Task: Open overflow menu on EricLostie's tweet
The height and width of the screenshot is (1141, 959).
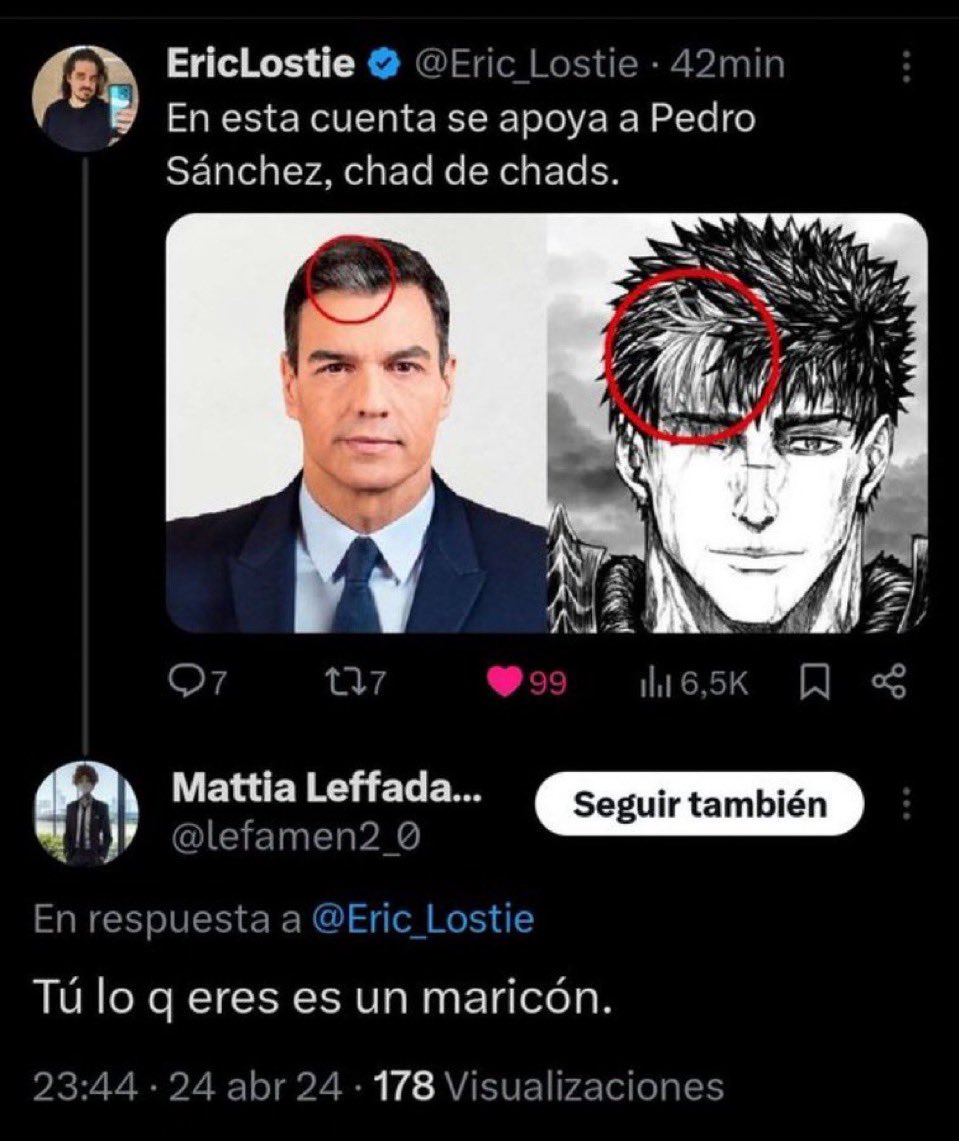Action: pos(906,67)
